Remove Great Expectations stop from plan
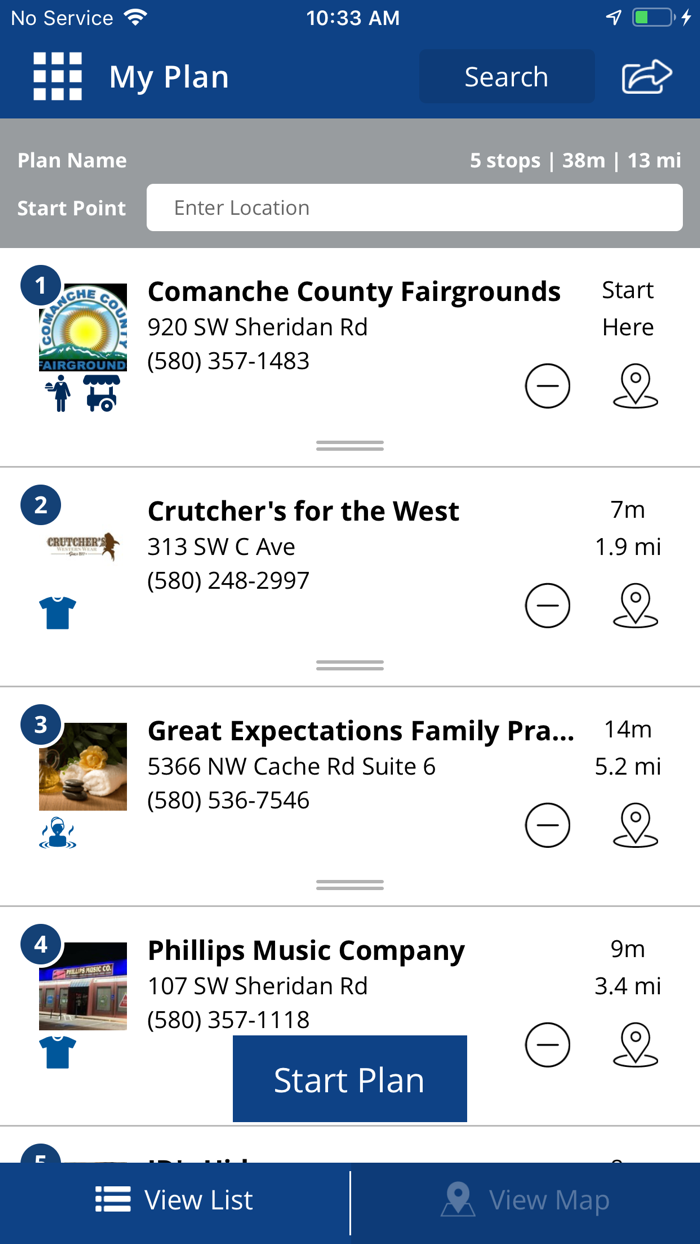The height and width of the screenshot is (1244, 700). [x=547, y=826]
